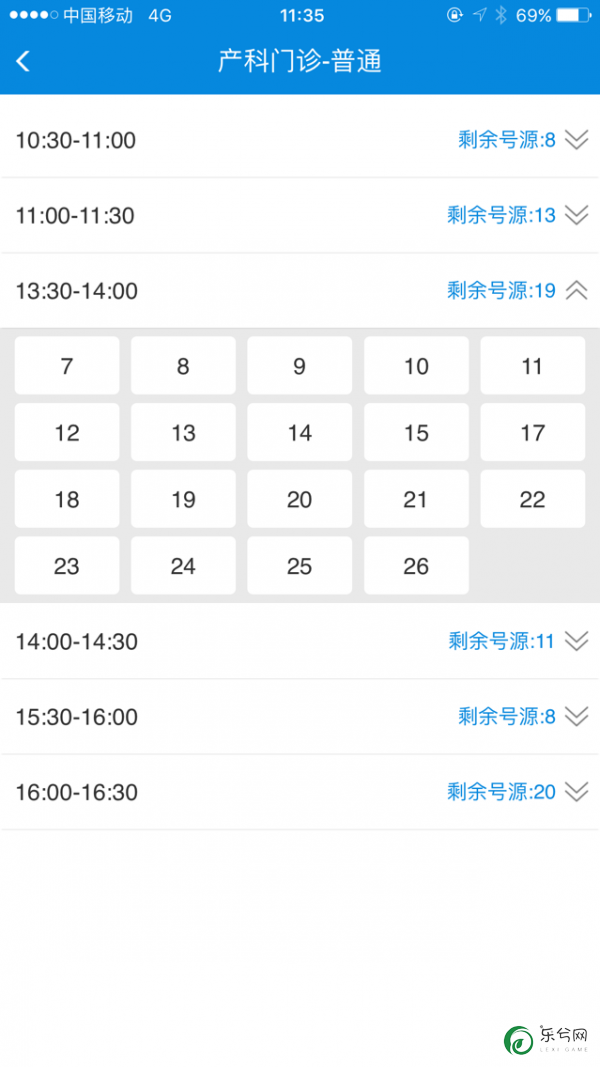600x1067 pixels.
Task: Choose appointment number 17
Action: pos(533,432)
